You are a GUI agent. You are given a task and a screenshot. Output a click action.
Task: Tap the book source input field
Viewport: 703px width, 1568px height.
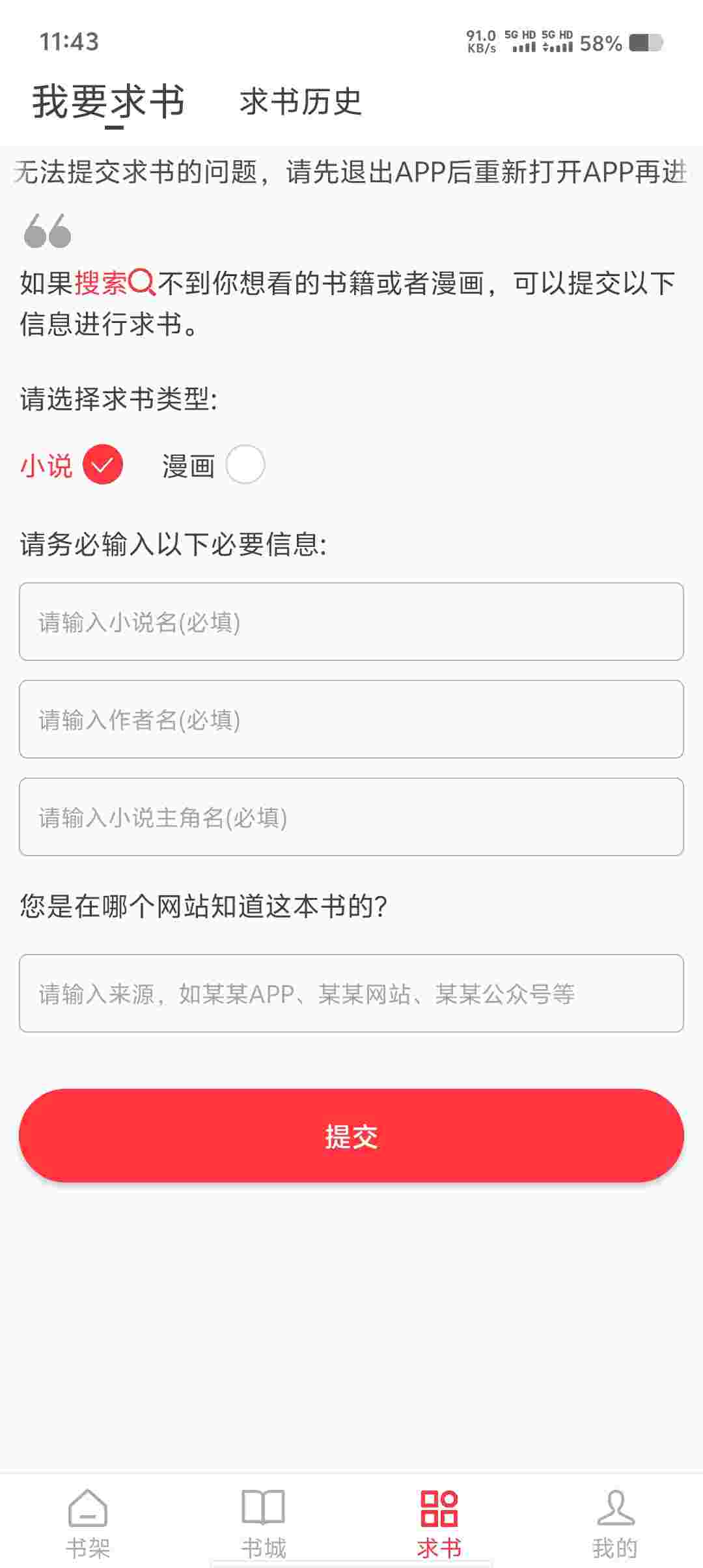[351, 994]
